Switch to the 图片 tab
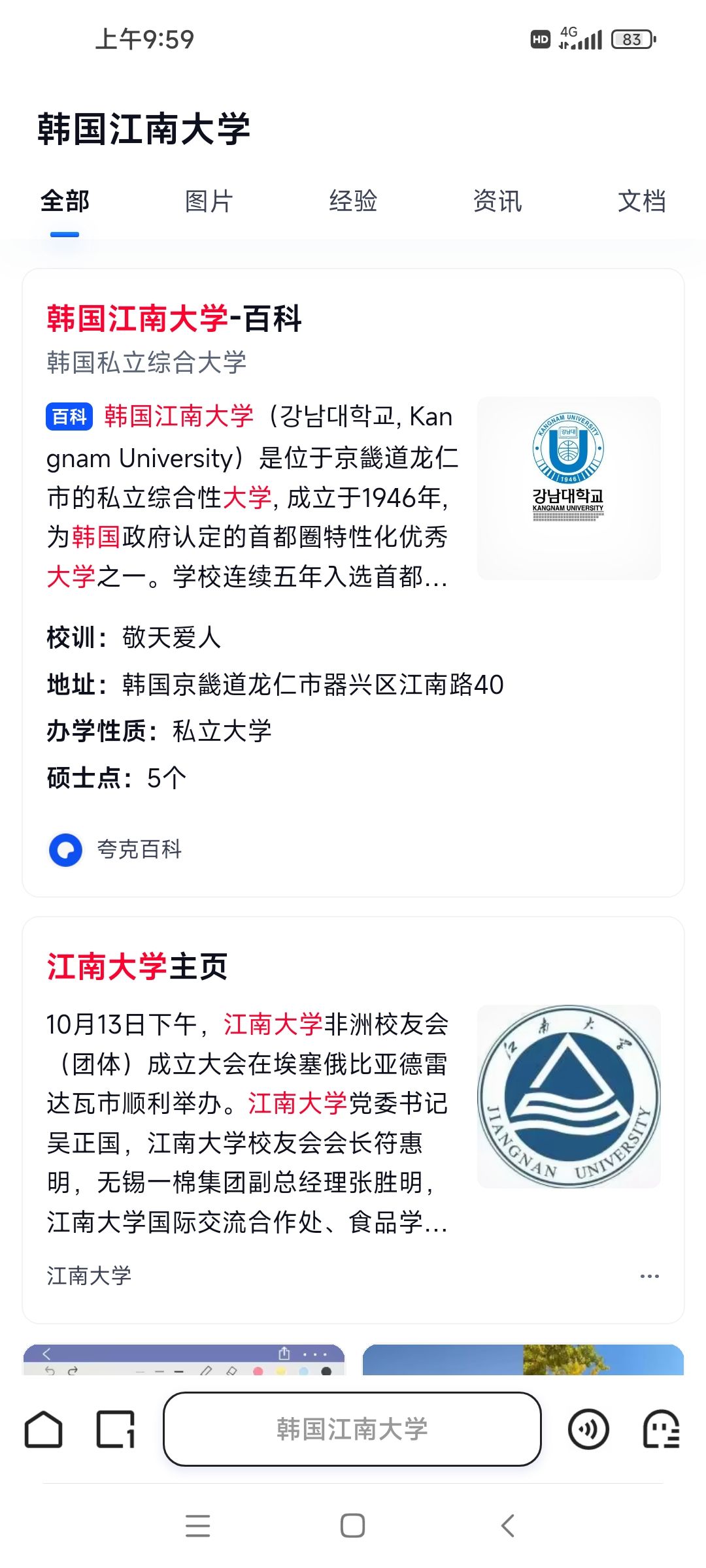This screenshot has width=706, height=1568. 209,201
